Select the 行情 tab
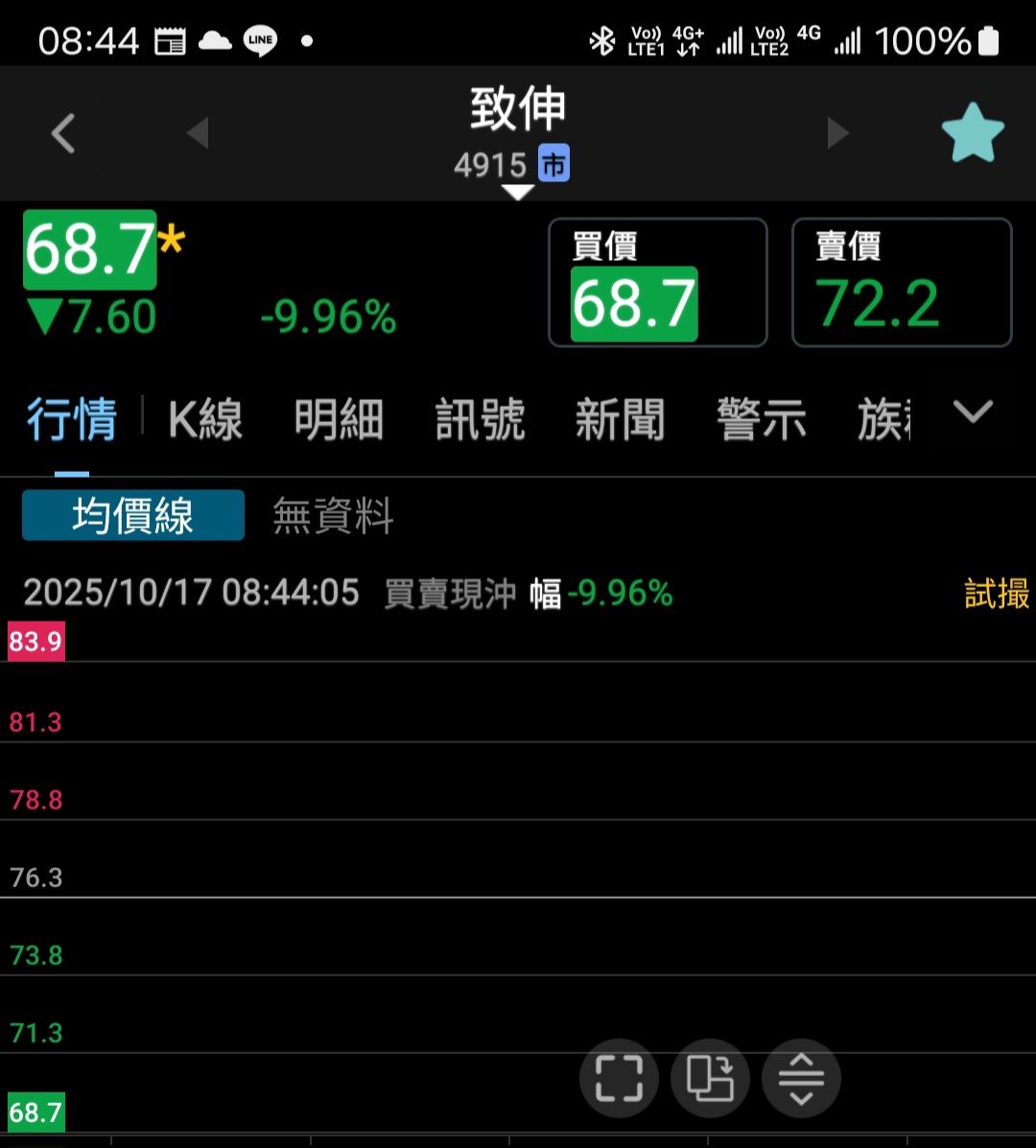 point(72,420)
